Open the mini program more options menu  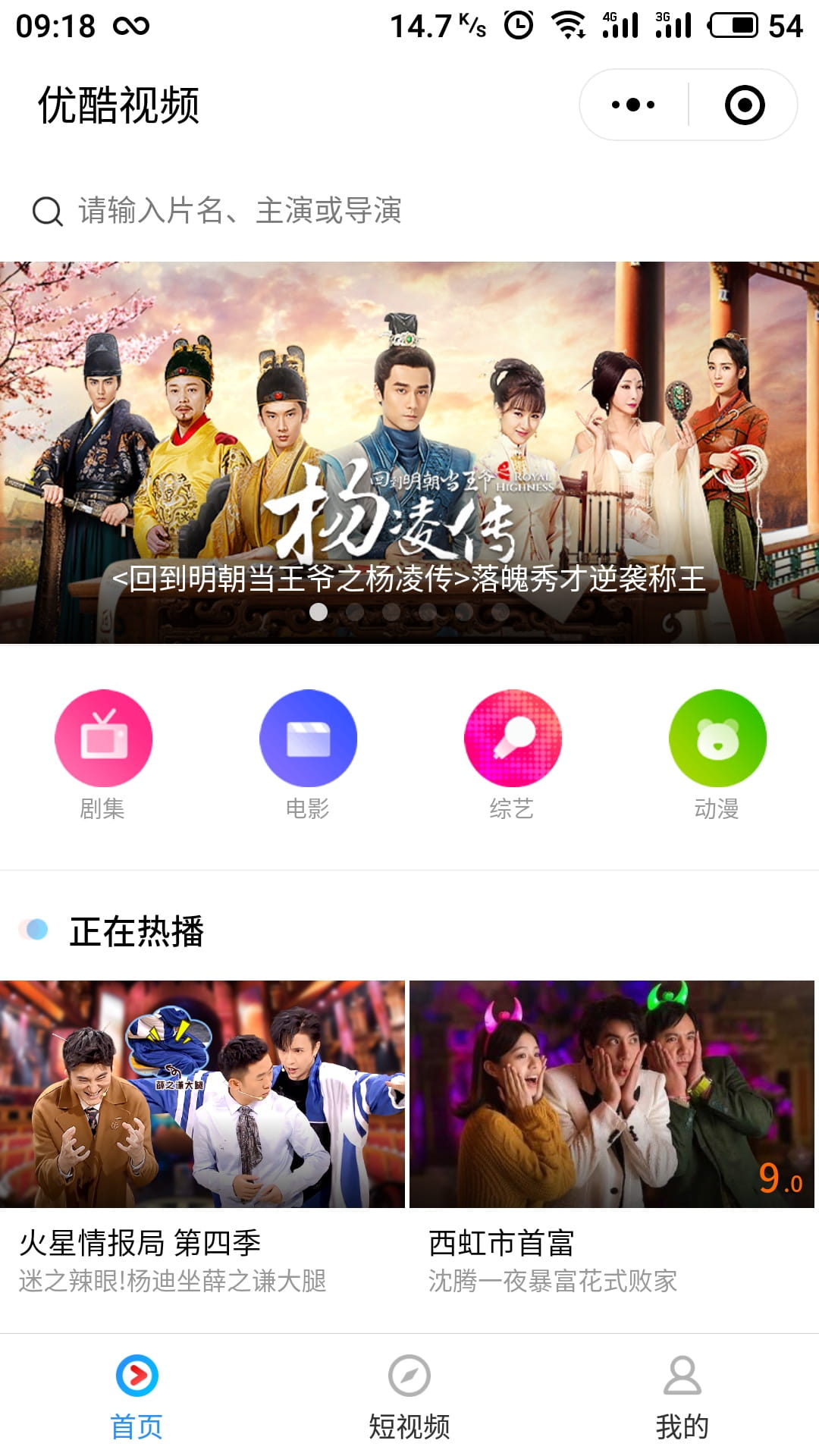click(x=633, y=105)
